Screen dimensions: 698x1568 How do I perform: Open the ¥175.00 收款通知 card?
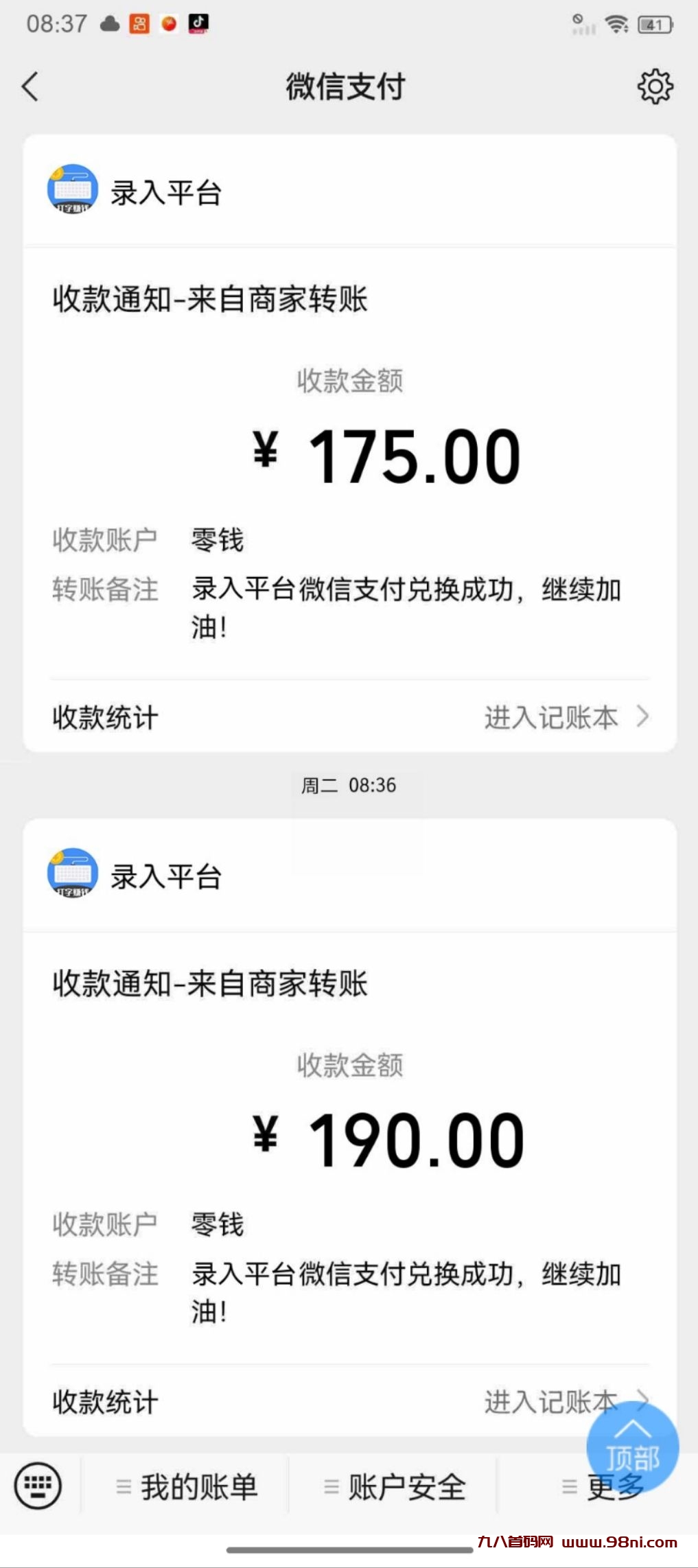[x=349, y=453]
